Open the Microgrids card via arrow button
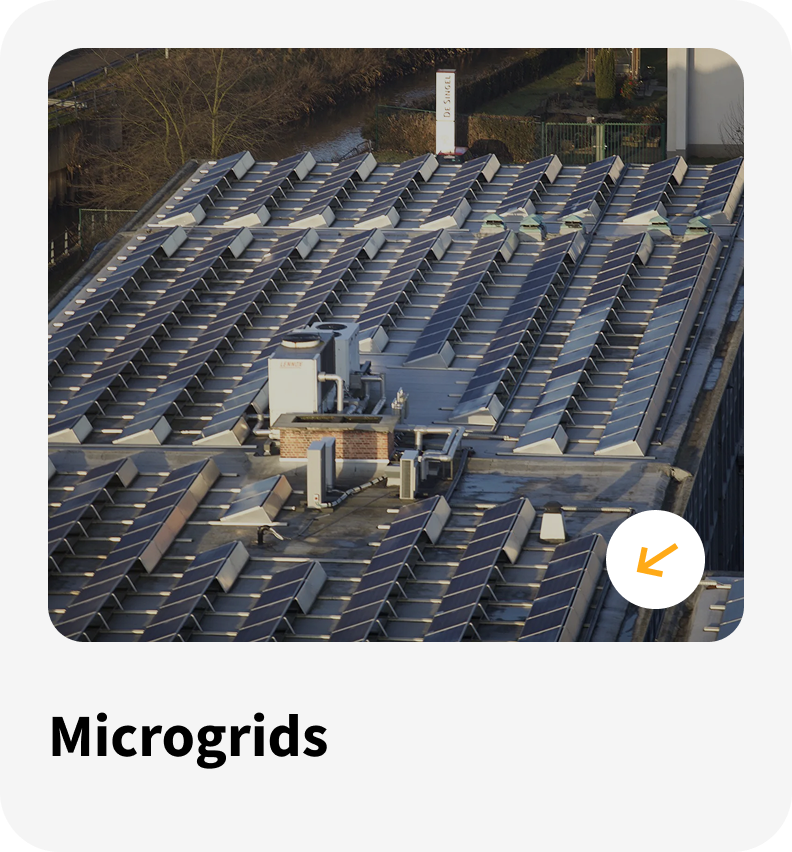This screenshot has width=792, height=852. 655,559
